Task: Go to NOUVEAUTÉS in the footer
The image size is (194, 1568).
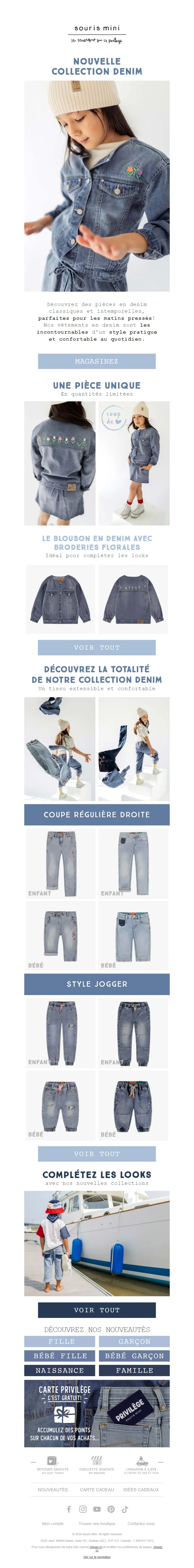Action: pyautogui.click(x=53, y=1490)
